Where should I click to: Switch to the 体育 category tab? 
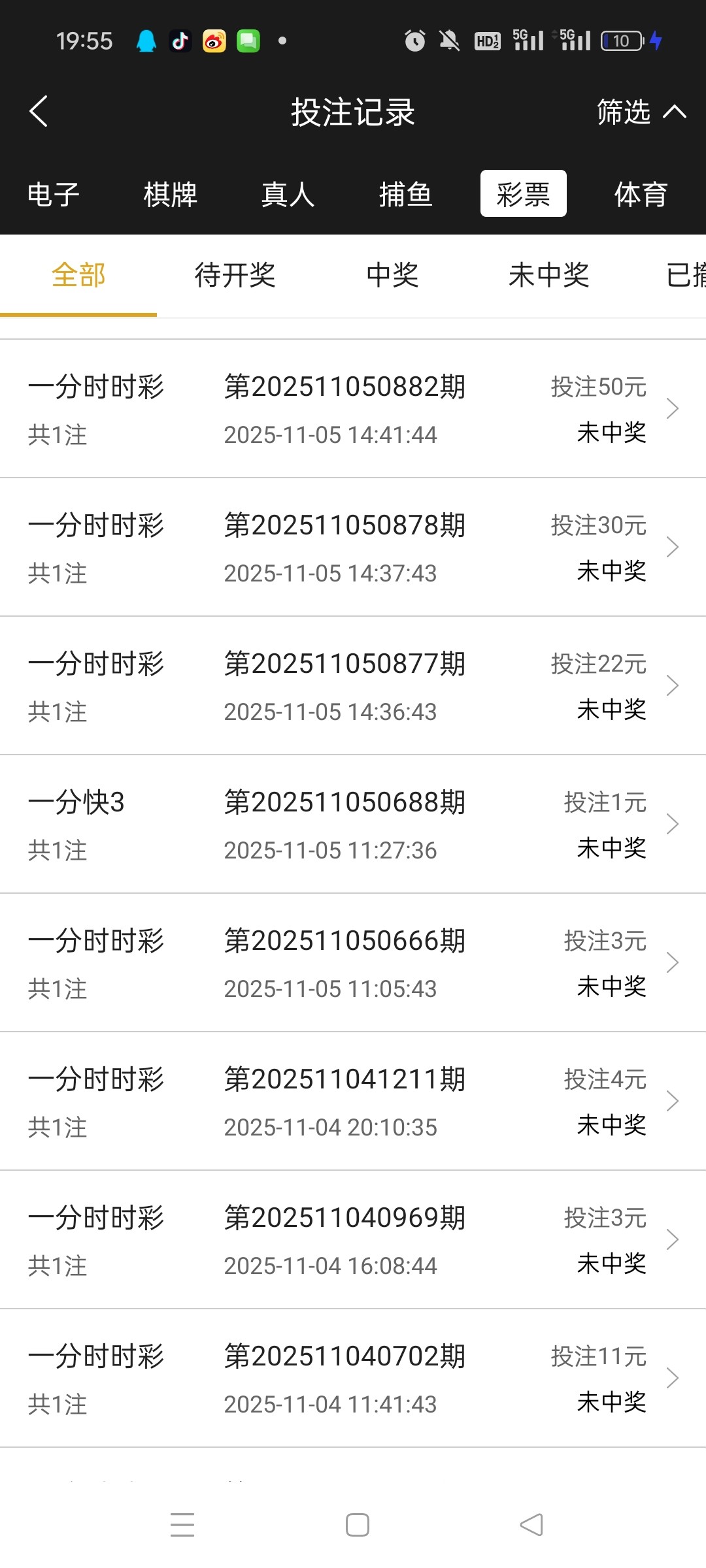click(x=641, y=194)
